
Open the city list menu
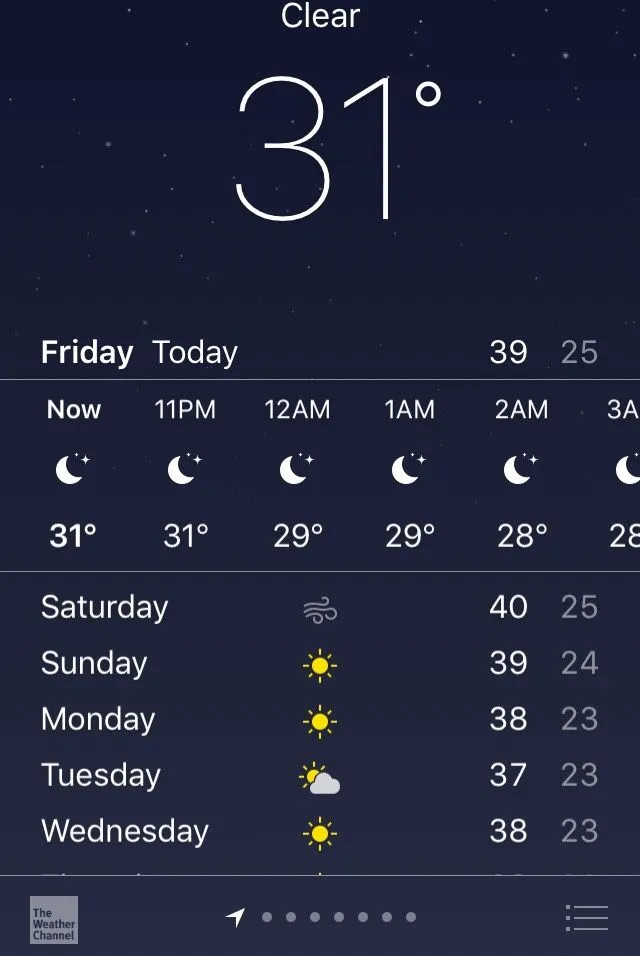point(586,917)
